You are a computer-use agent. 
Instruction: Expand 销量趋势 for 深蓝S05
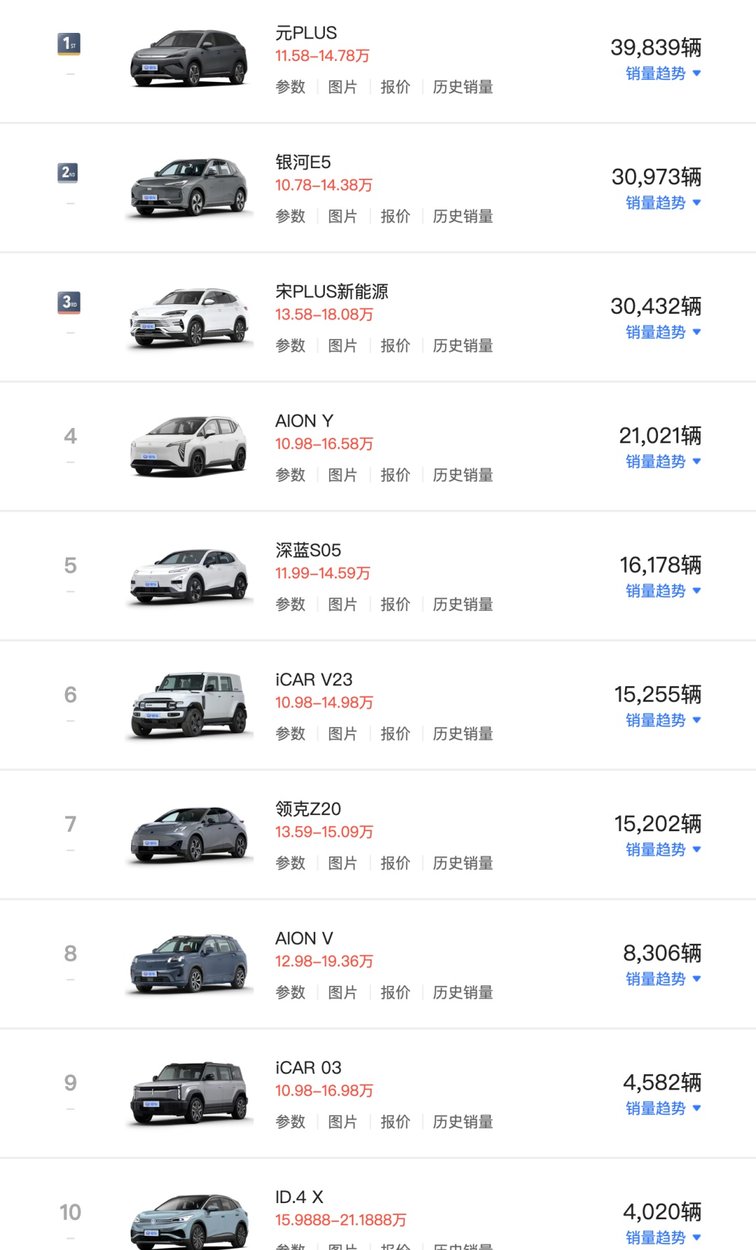[663, 590]
